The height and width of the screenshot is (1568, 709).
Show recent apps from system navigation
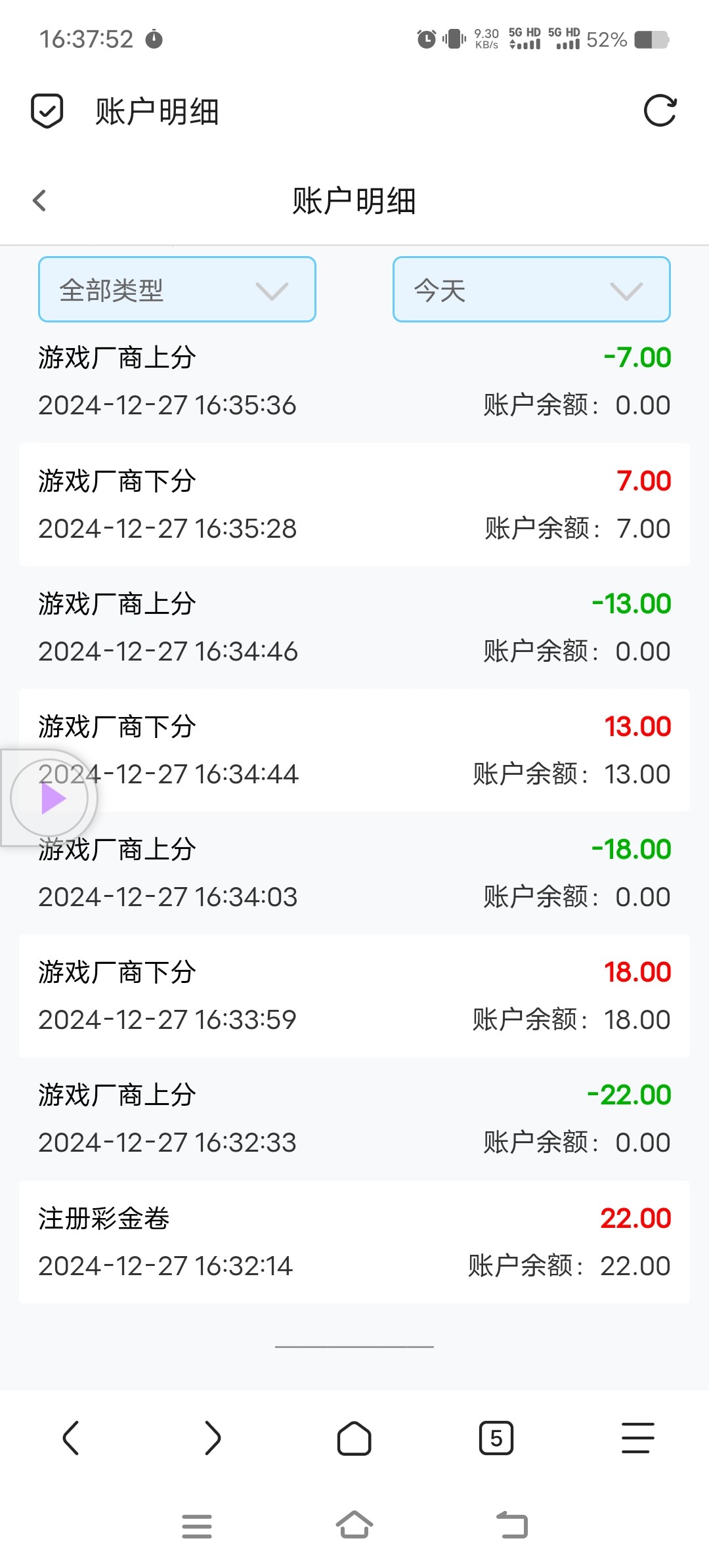(197, 1526)
